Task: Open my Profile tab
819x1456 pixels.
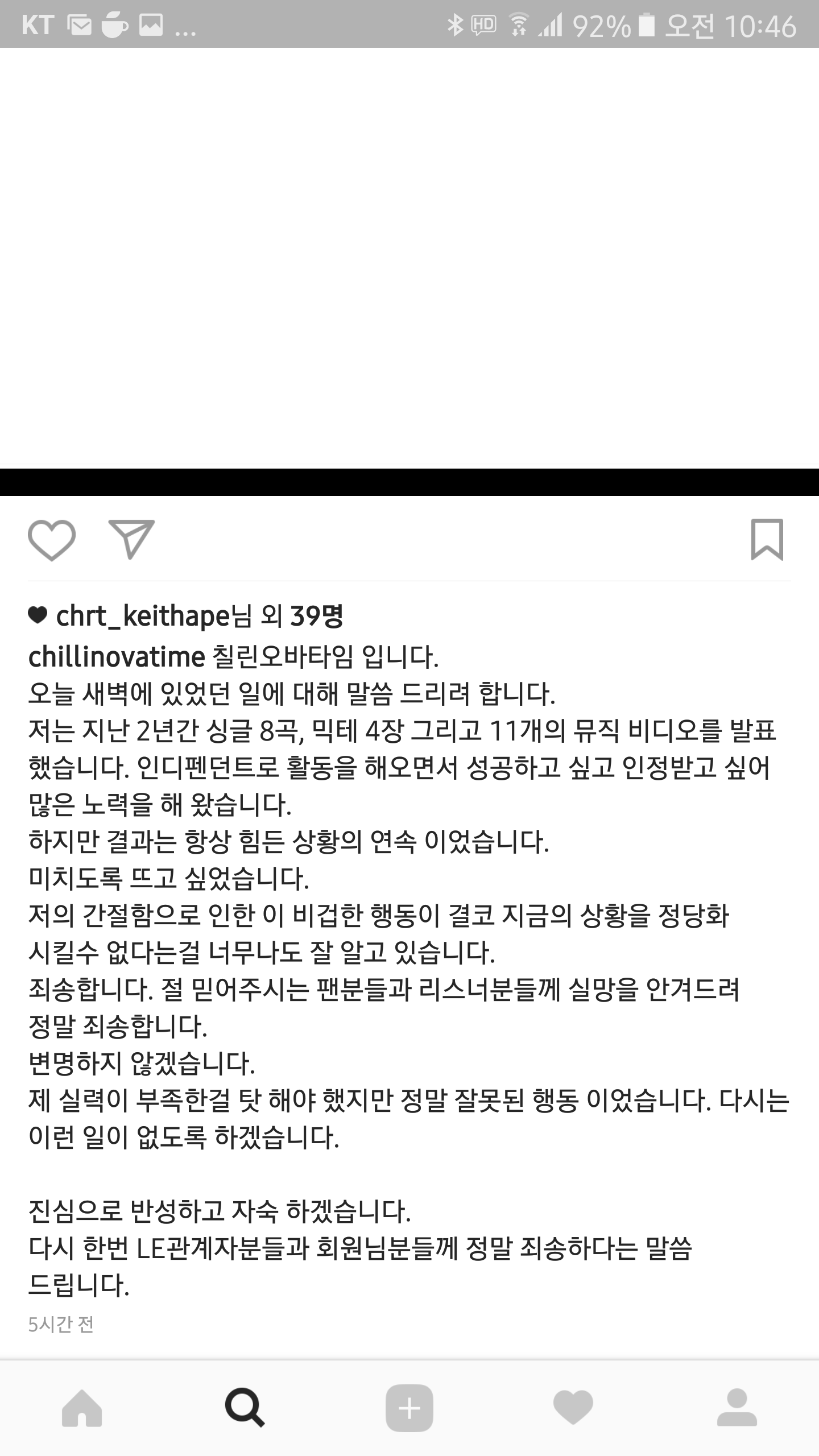Action: click(737, 1408)
